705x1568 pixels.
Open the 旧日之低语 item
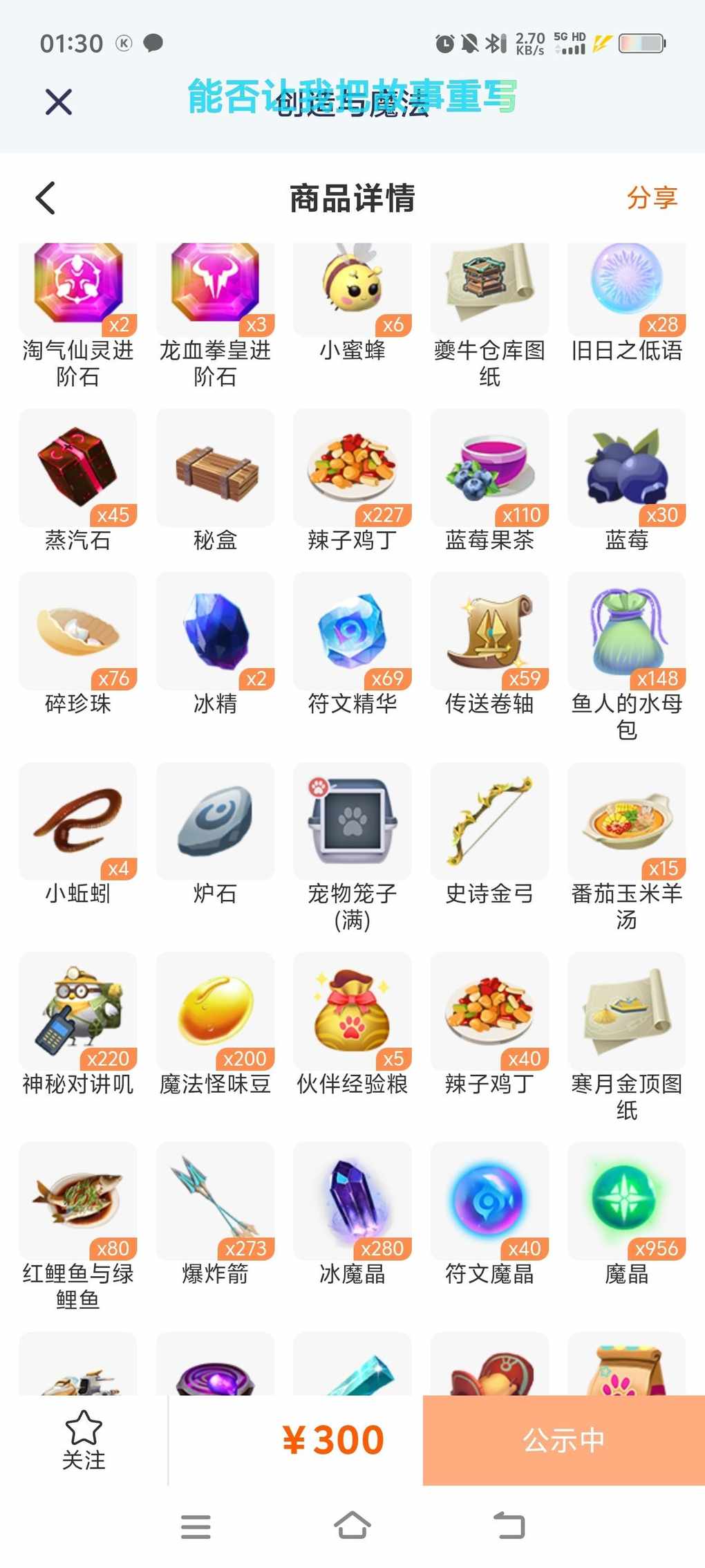point(626,289)
